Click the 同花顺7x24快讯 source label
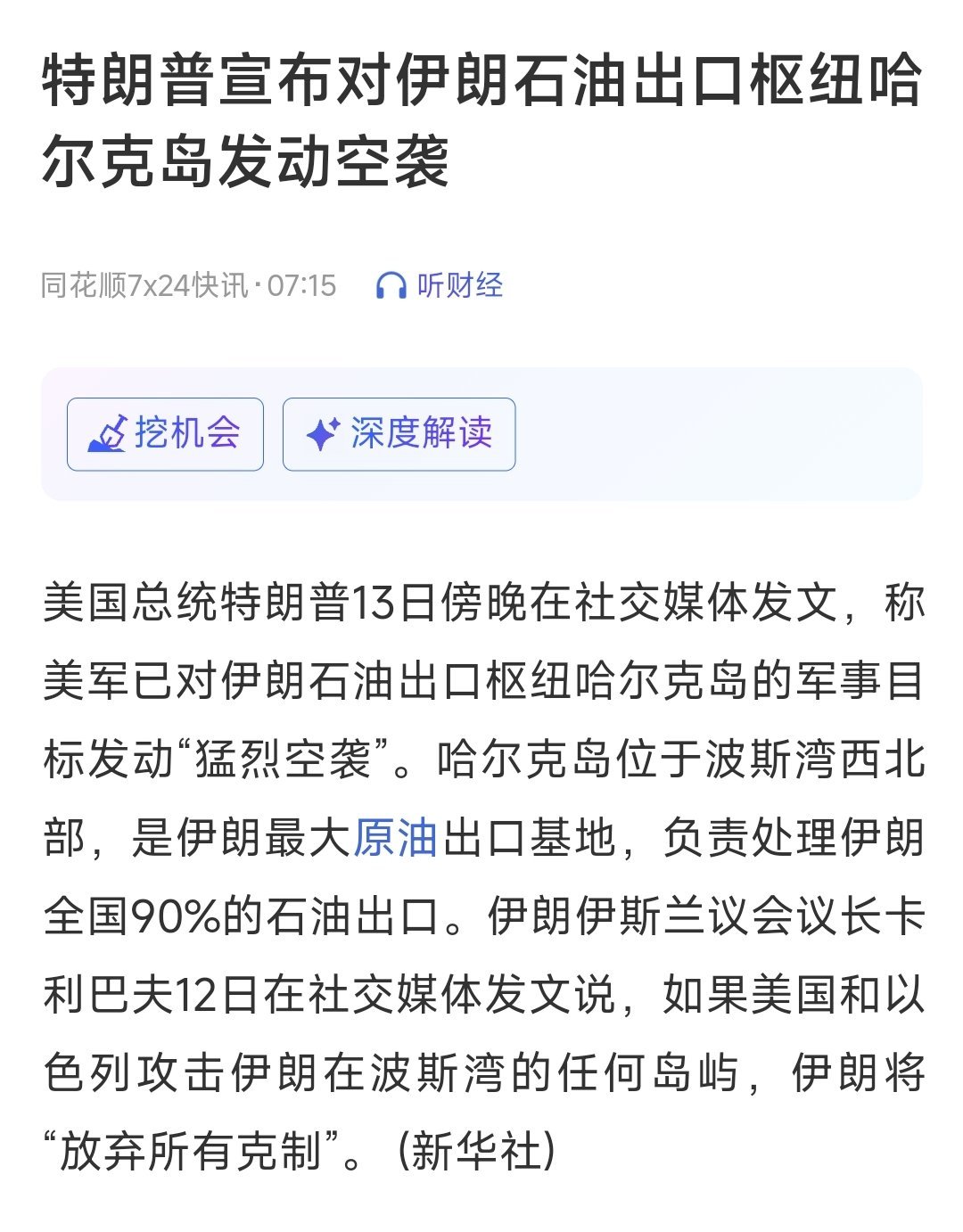Screen dimensions: 963x1232 tap(143, 283)
